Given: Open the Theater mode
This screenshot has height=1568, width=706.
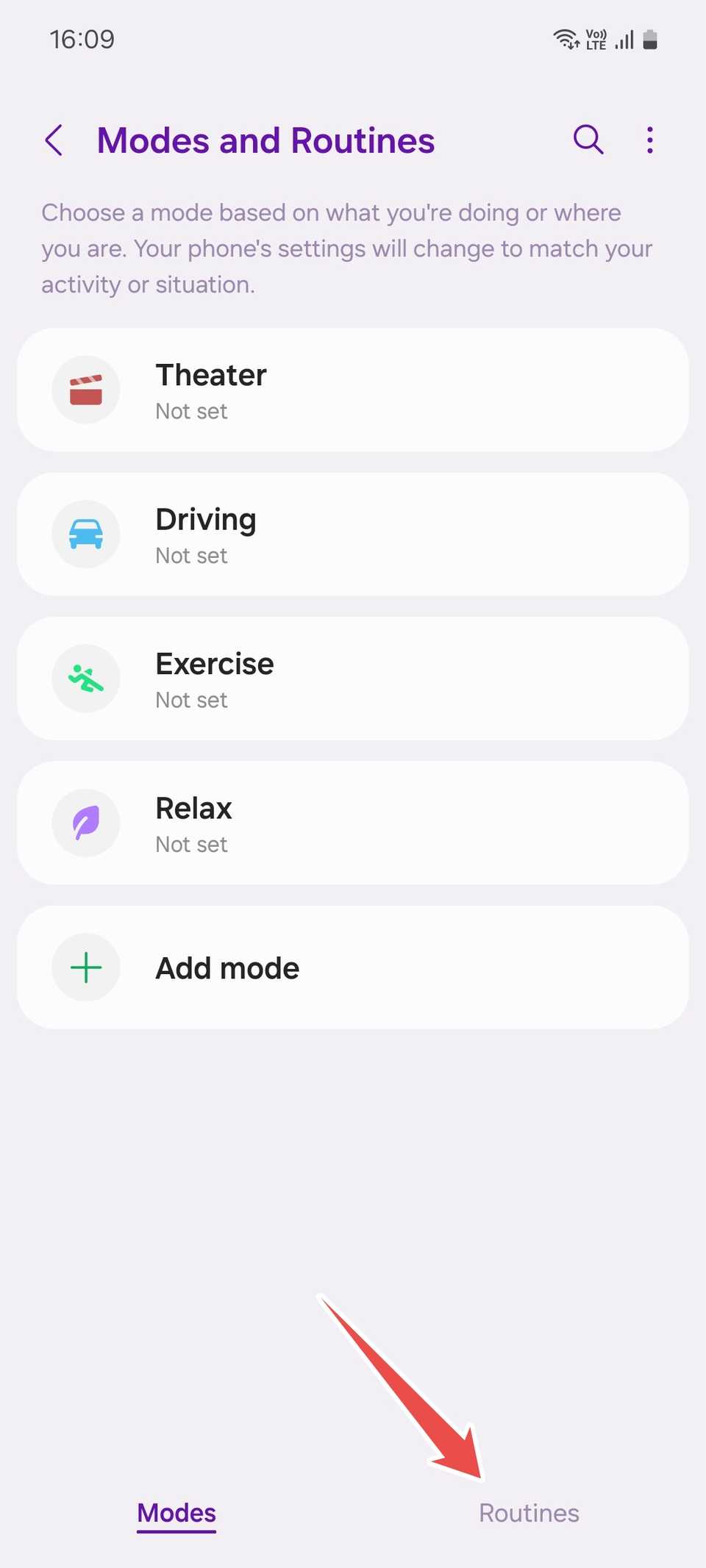Looking at the screenshot, I should (353, 390).
